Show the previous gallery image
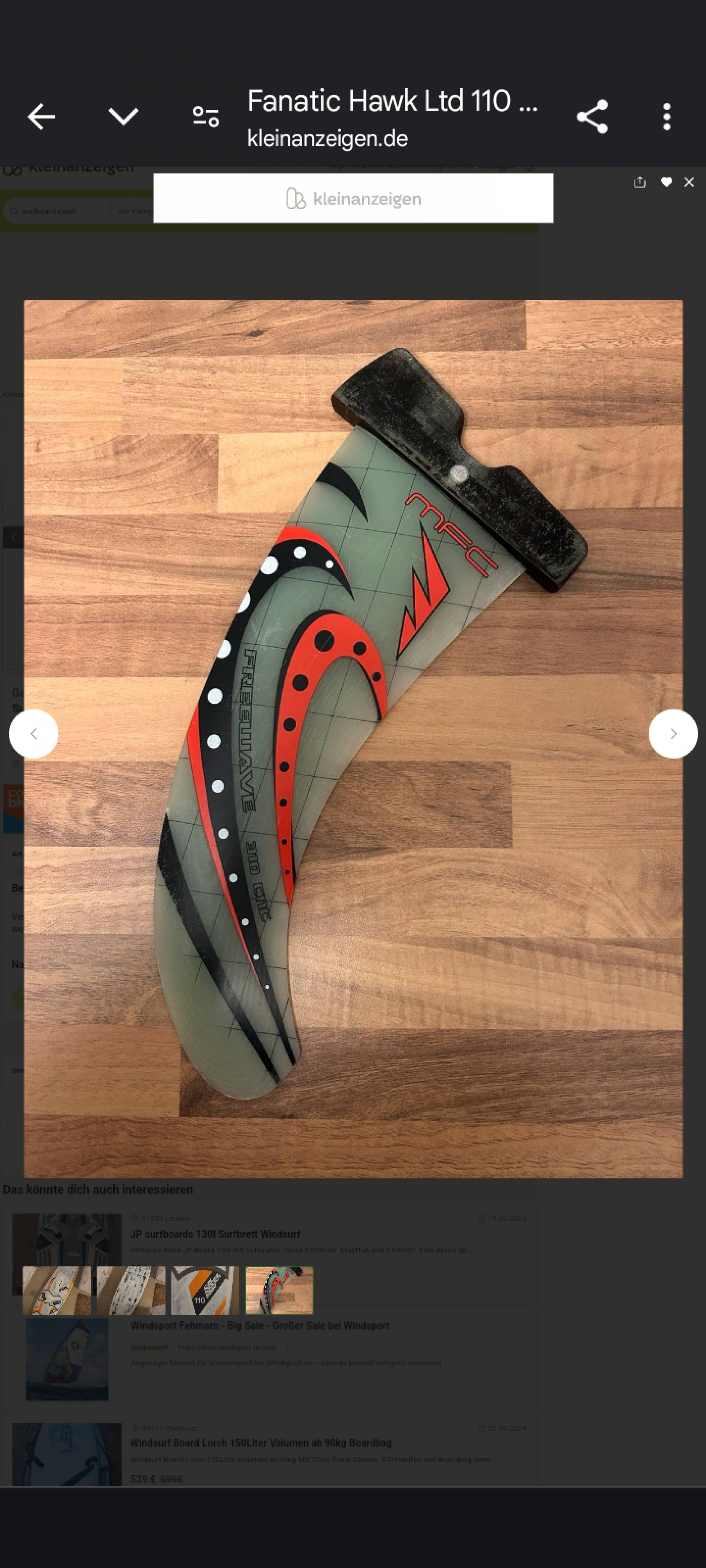706x1568 pixels. tap(34, 734)
